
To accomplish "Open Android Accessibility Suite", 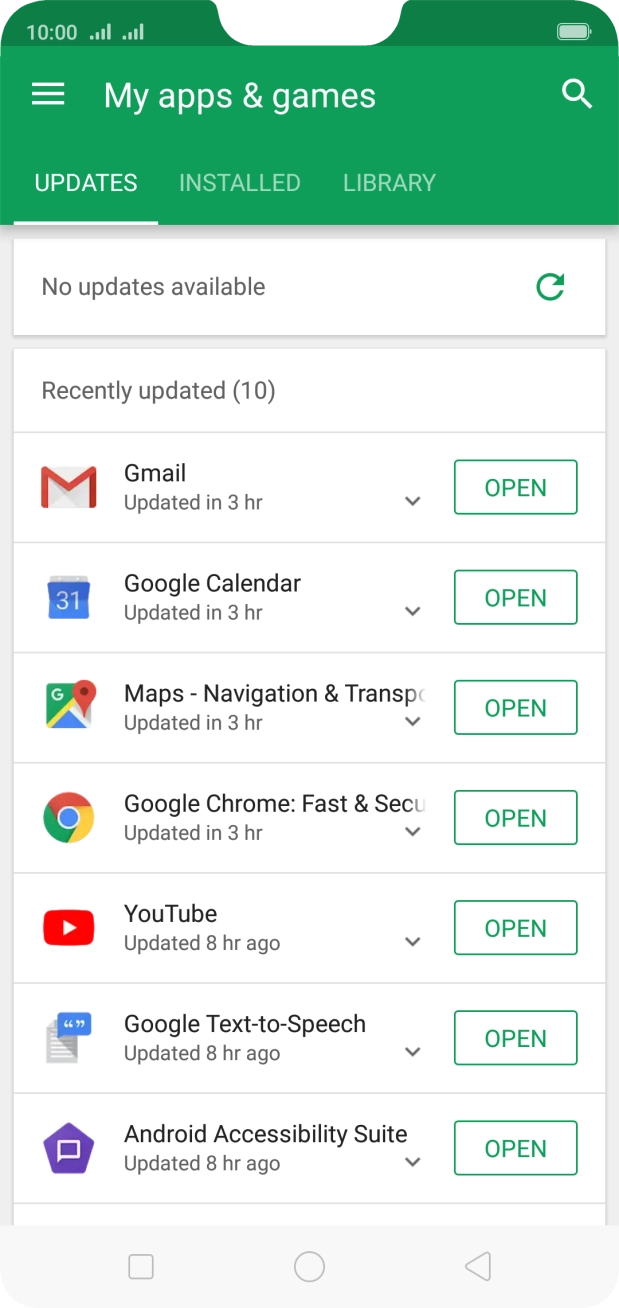I will [515, 1148].
